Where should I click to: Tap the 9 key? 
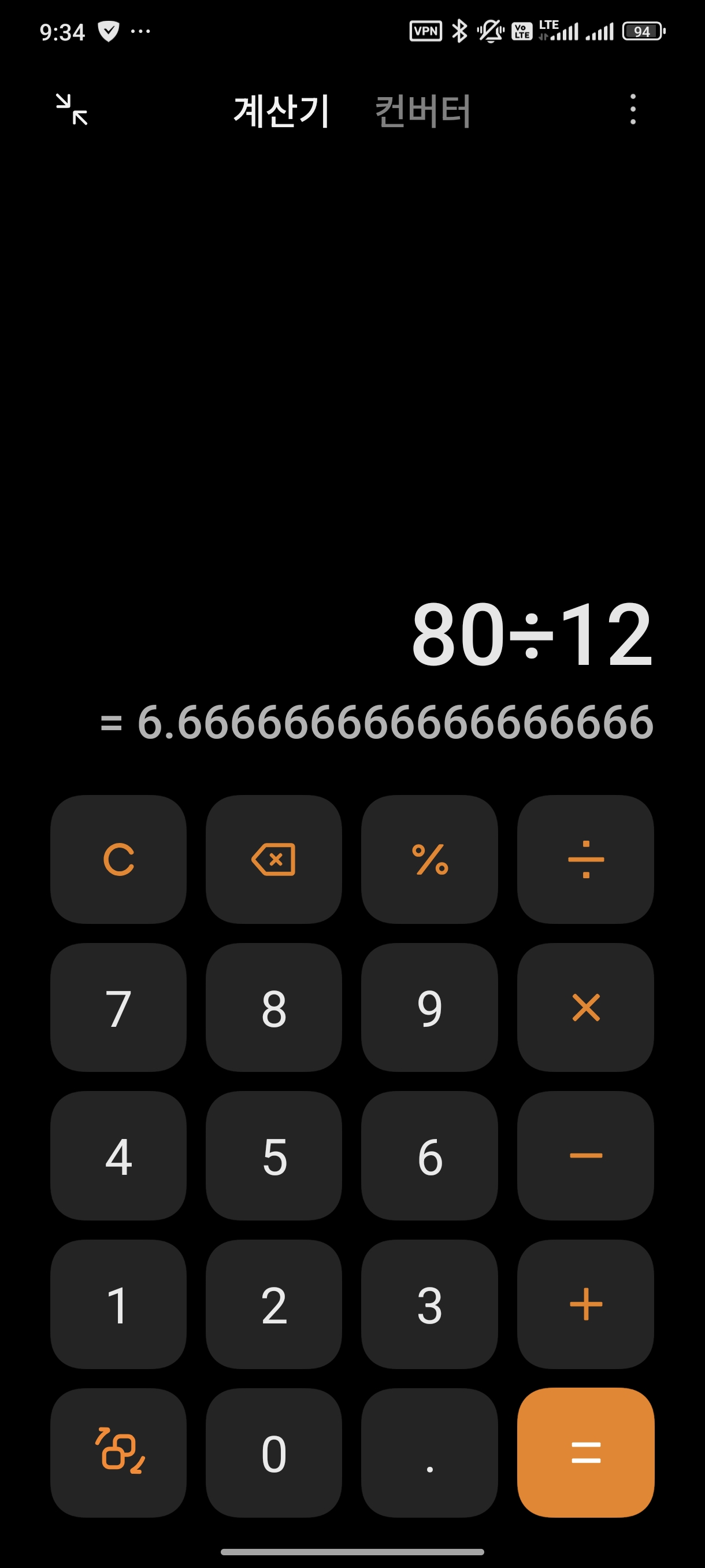click(x=429, y=1007)
